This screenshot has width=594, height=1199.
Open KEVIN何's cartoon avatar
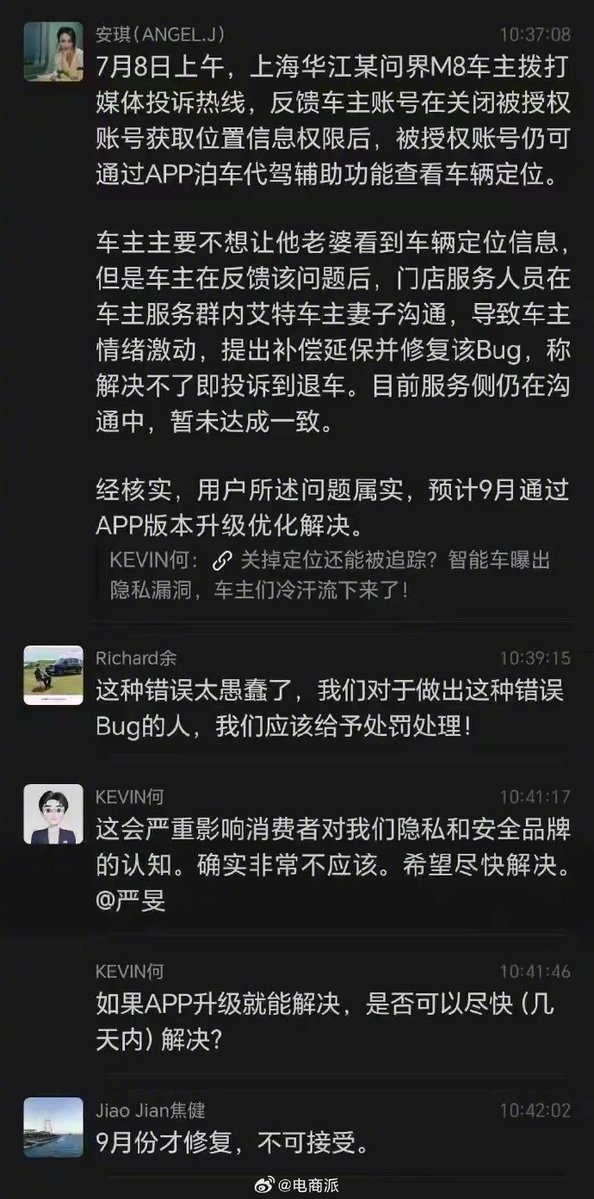click(54, 814)
